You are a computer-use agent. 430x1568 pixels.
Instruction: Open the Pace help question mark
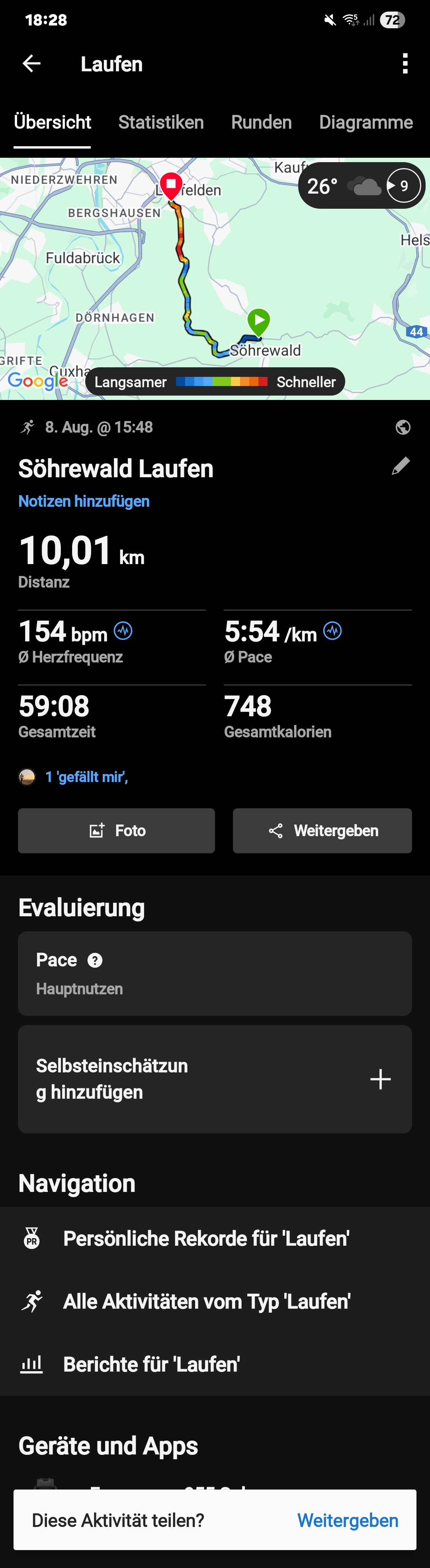[x=95, y=960]
